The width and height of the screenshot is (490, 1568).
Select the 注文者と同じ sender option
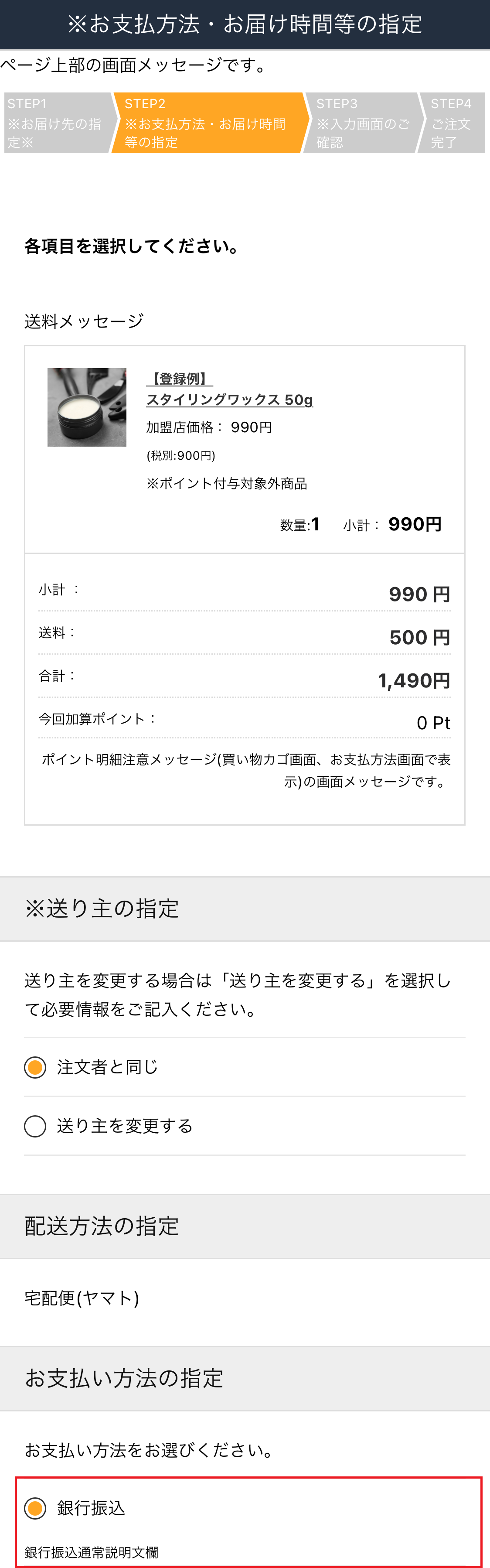point(35,1067)
